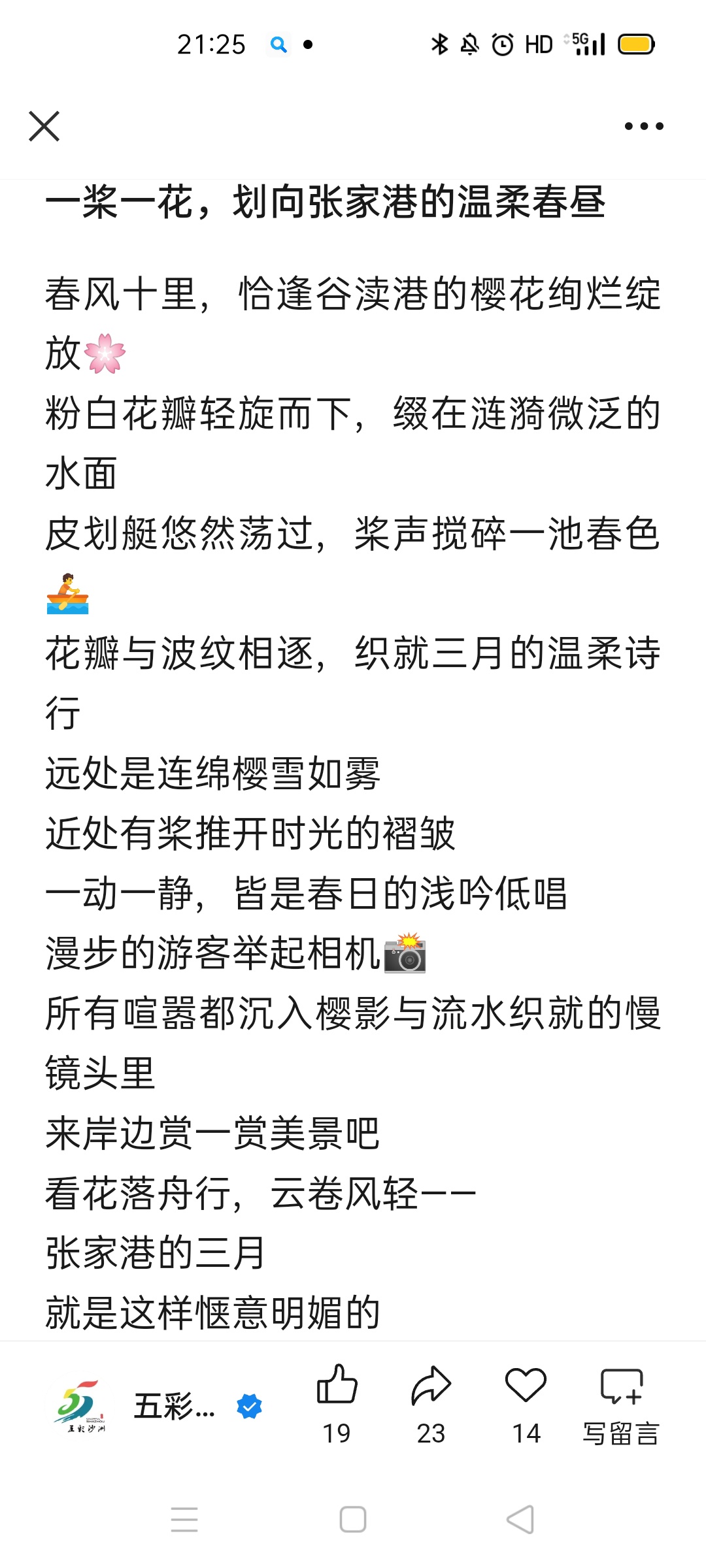Open recent apps from the navigation bar
Screen dimensions: 706x1568
point(184,1519)
